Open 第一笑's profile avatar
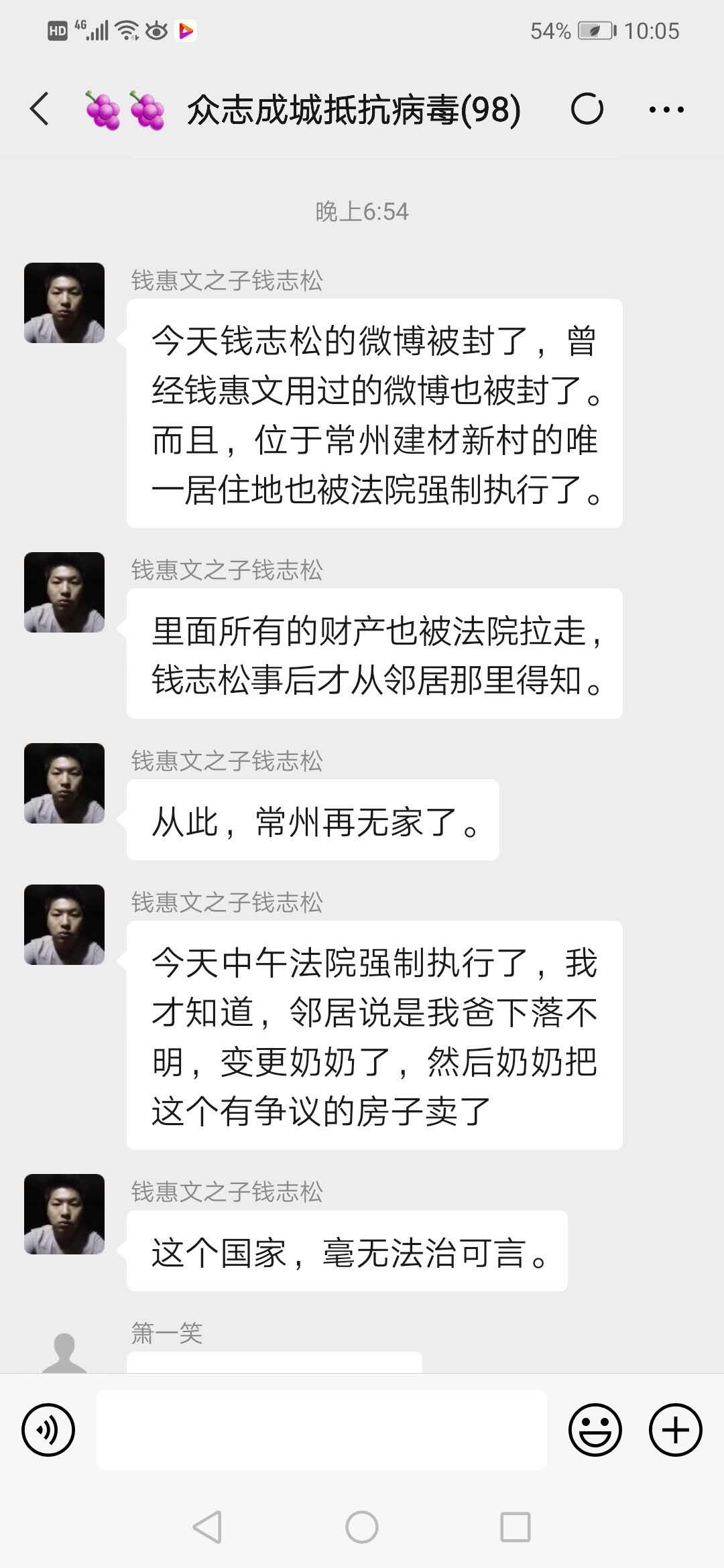Image resolution: width=724 pixels, height=1568 pixels. (64, 1352)
